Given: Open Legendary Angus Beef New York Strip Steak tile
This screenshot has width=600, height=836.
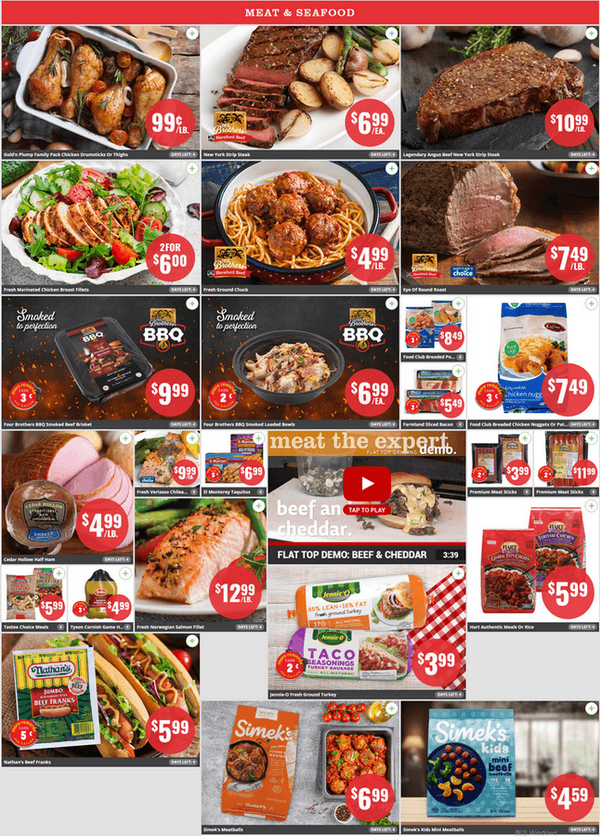Looking at the screenshot, I should tap(498, 90).
